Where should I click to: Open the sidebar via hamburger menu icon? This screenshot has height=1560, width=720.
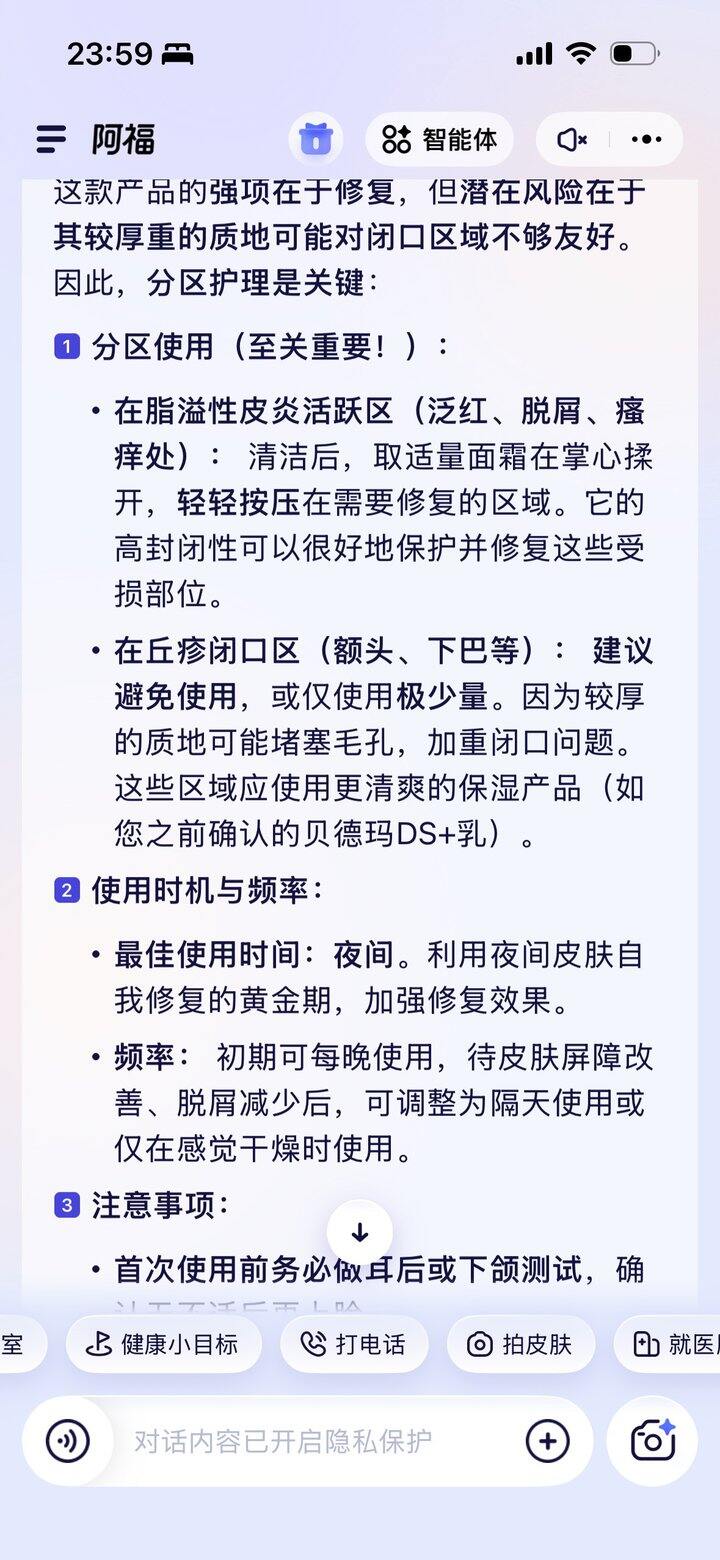coord(49,139)
